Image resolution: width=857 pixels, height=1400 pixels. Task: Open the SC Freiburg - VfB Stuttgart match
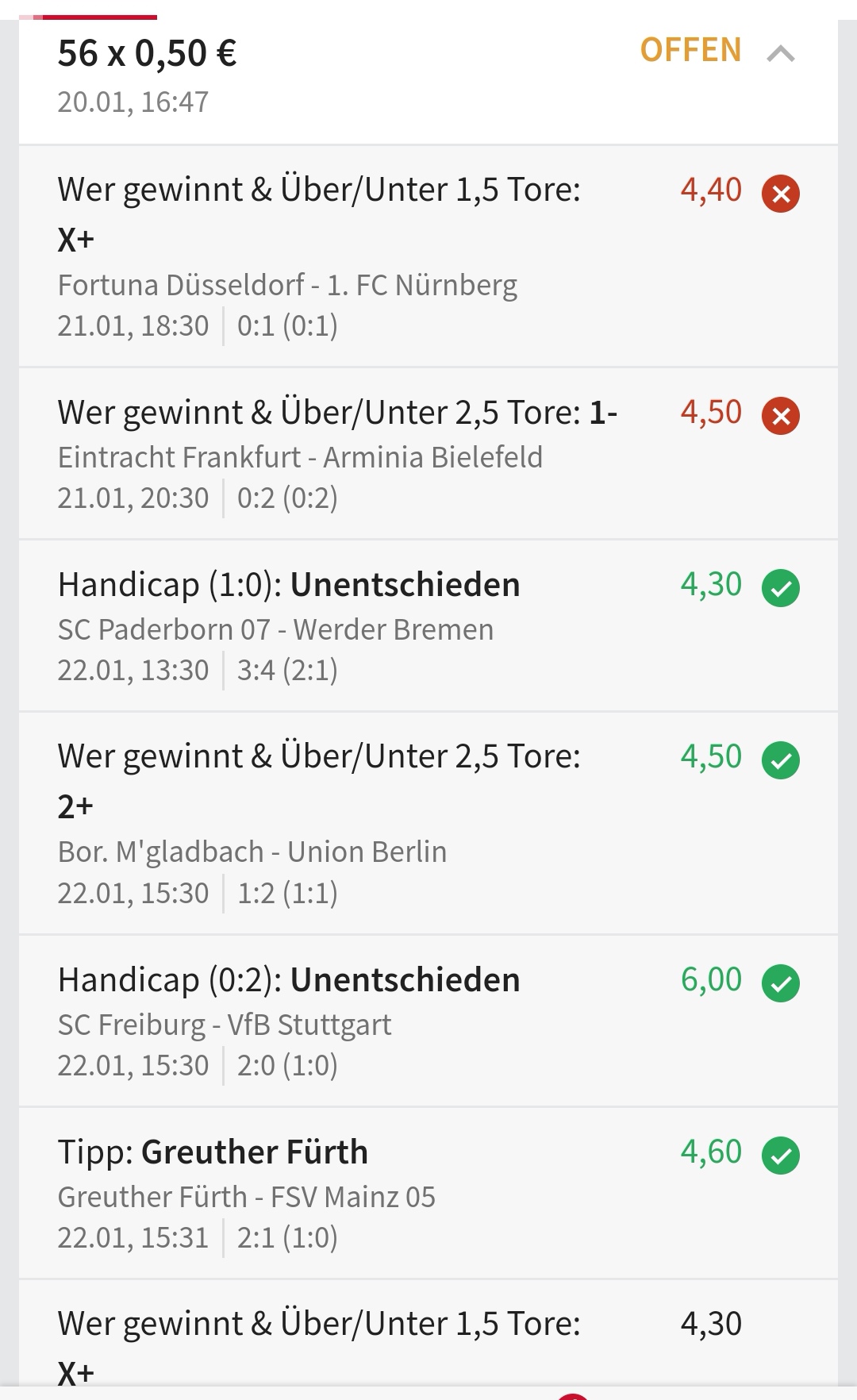(x=225, y=1025)
